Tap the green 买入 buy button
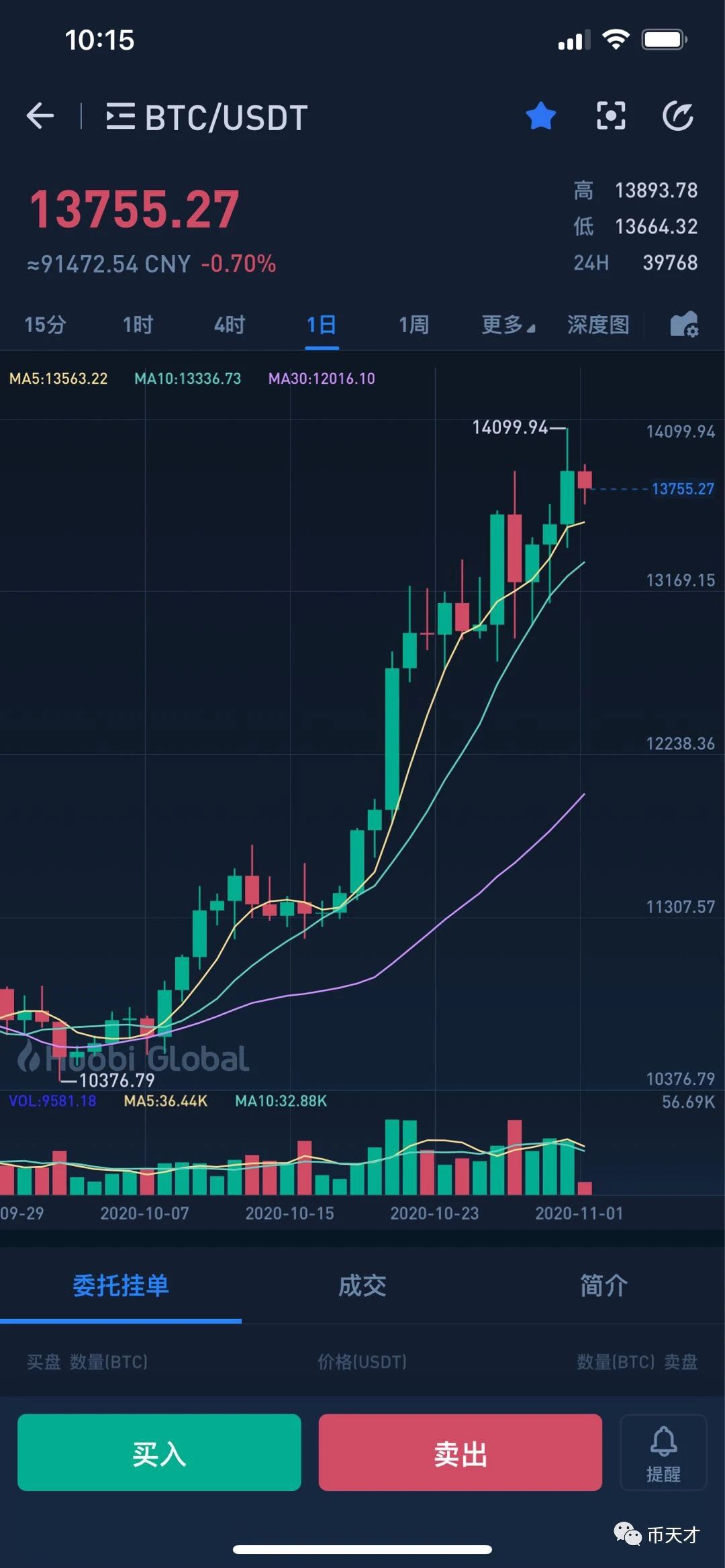The width and height of the screenshot is (725, 1568). pyautogui.click(x=159, y=1453)
